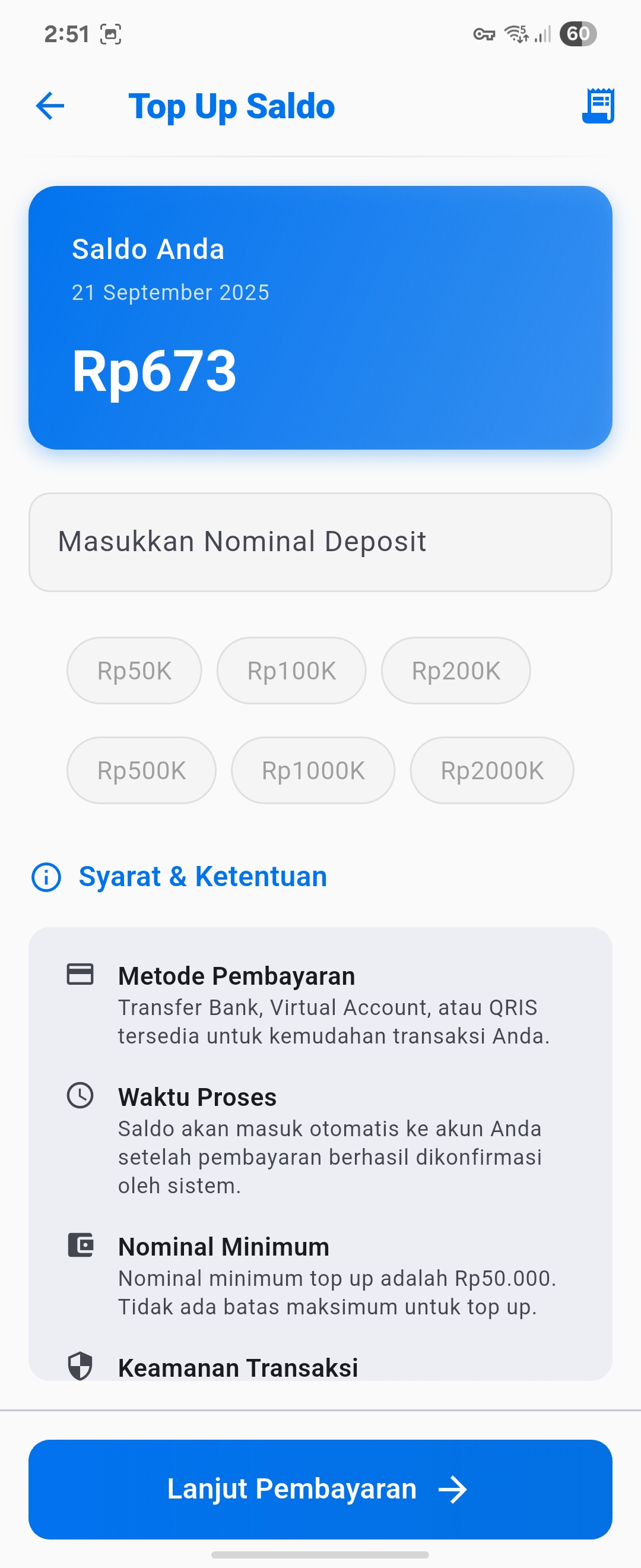
Task: Tap the card icon beside Nominal Minimum
Action: 81,1246
